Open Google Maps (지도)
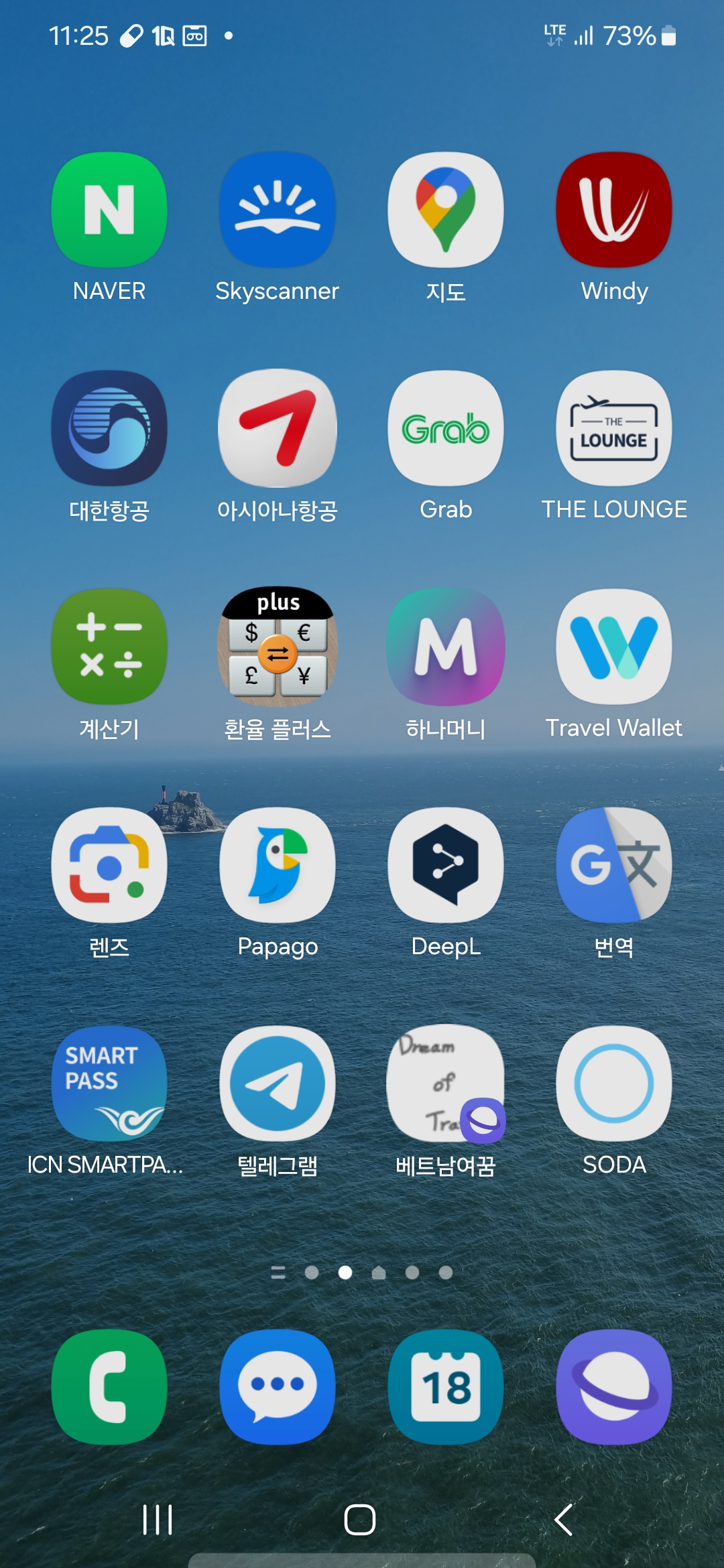This screenshot has height=1568, width=724. pos(446,210)
